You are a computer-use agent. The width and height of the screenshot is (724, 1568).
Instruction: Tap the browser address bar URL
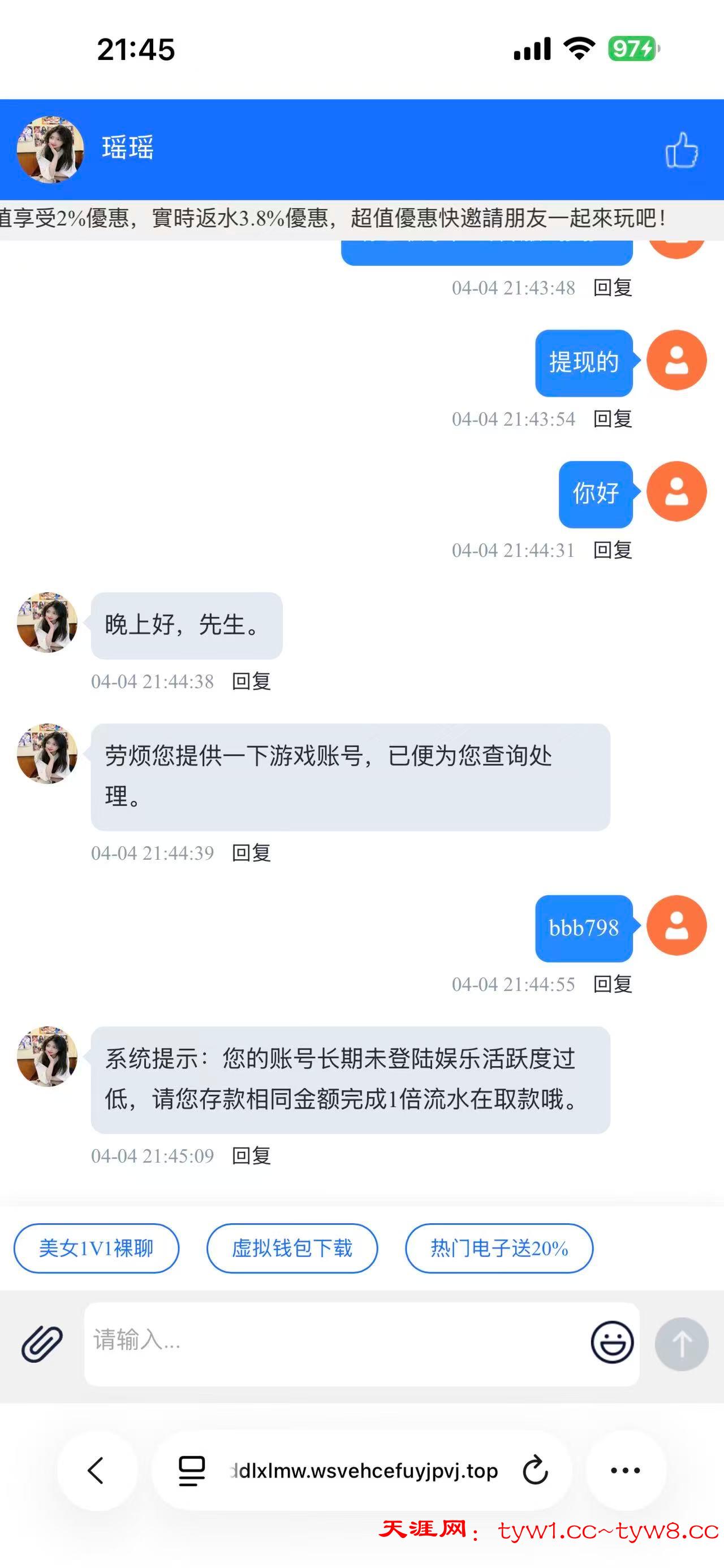[365, 1471]
